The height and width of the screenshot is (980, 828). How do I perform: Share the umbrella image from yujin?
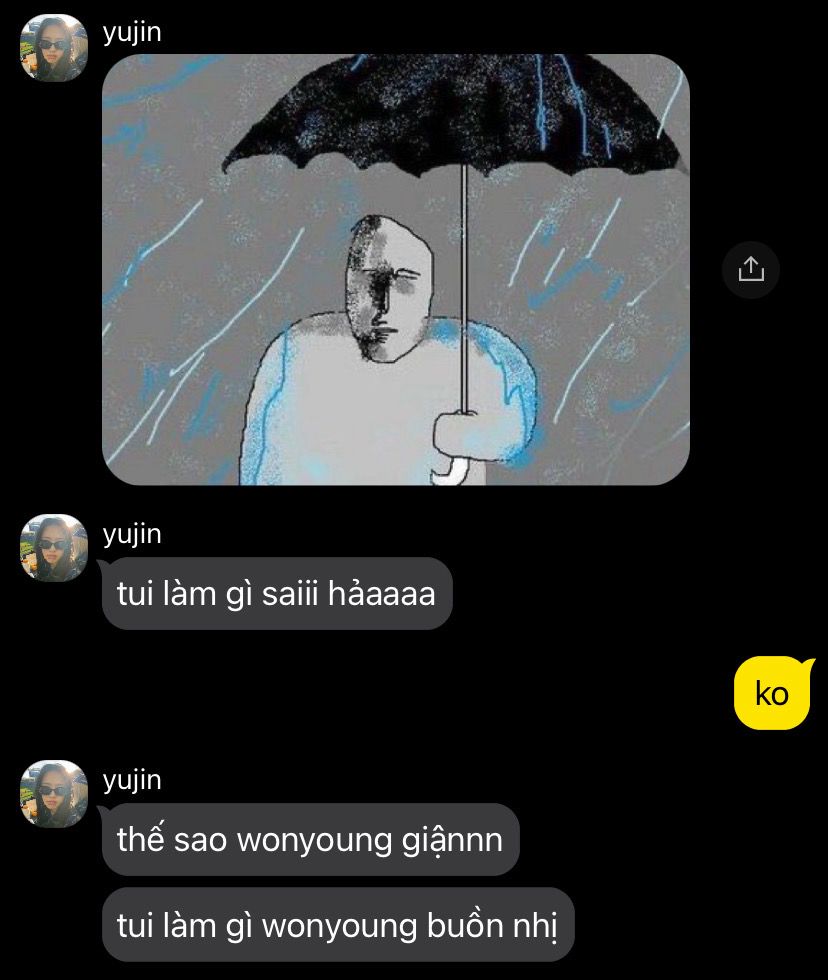pos(750,269)
